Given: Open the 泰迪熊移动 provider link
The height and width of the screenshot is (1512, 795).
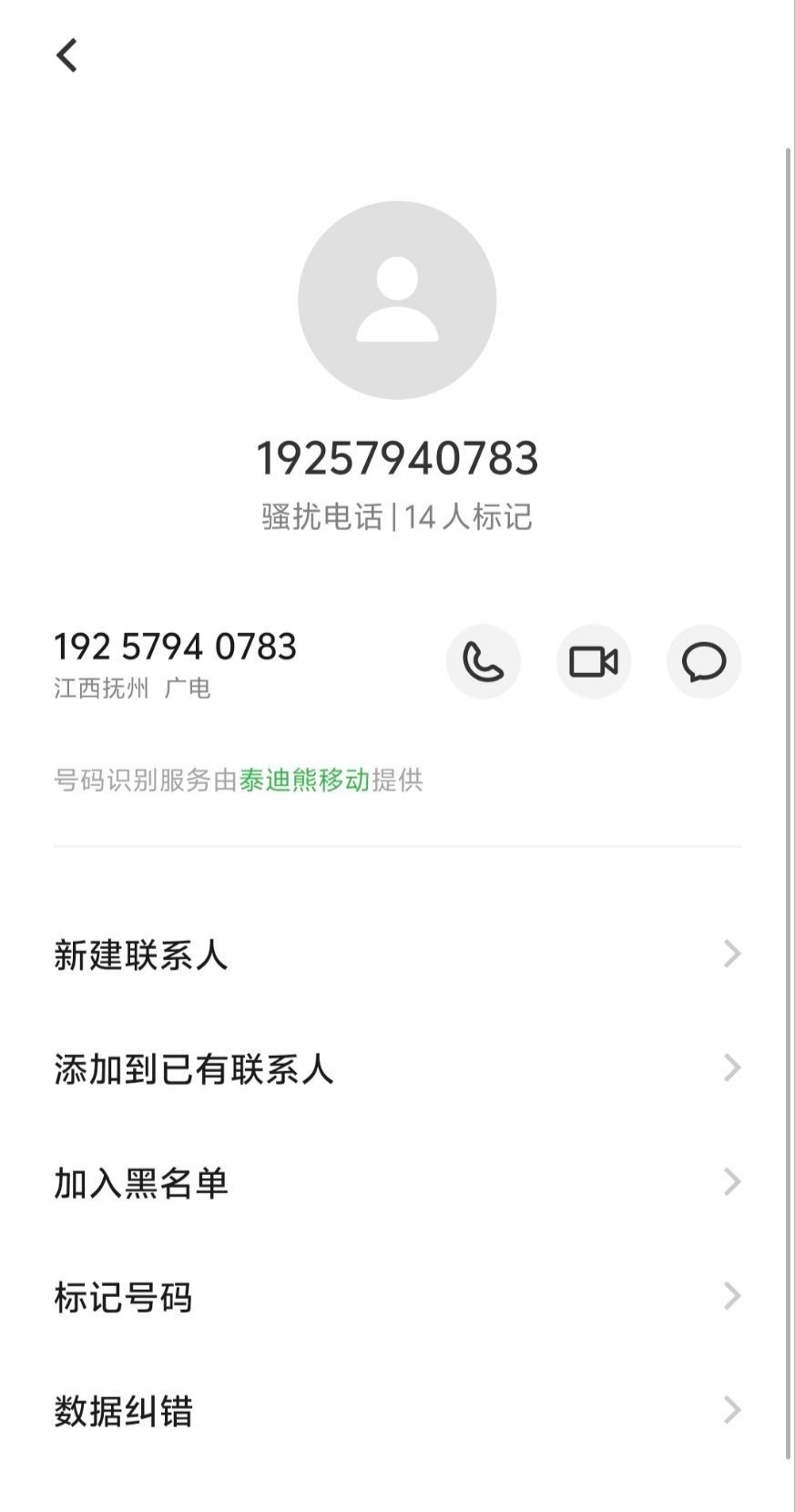Looking at the screenshot, I should pos(304,781).
